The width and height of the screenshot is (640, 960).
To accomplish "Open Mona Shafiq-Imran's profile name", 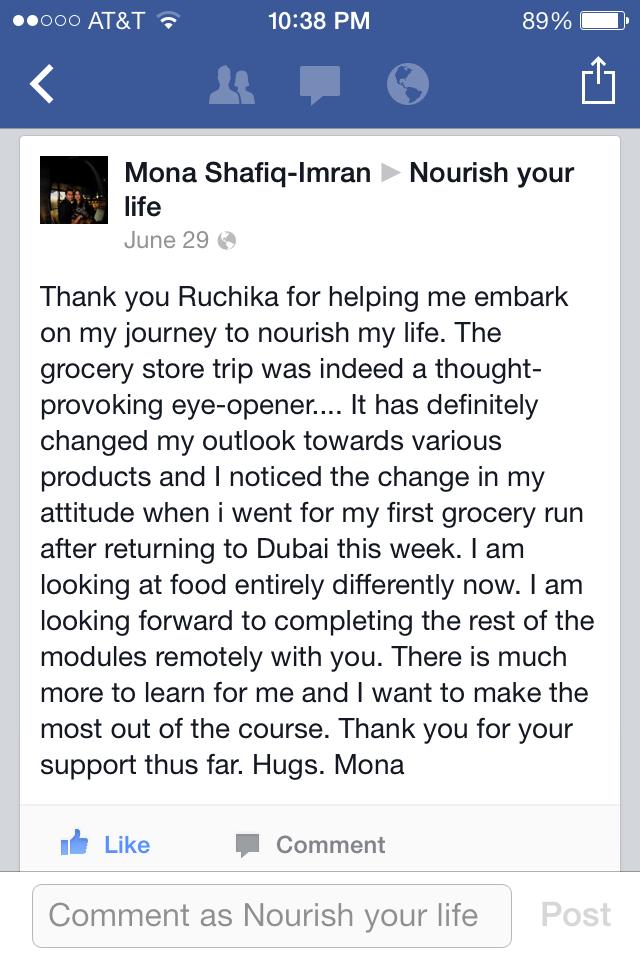I will coord(247,173).
